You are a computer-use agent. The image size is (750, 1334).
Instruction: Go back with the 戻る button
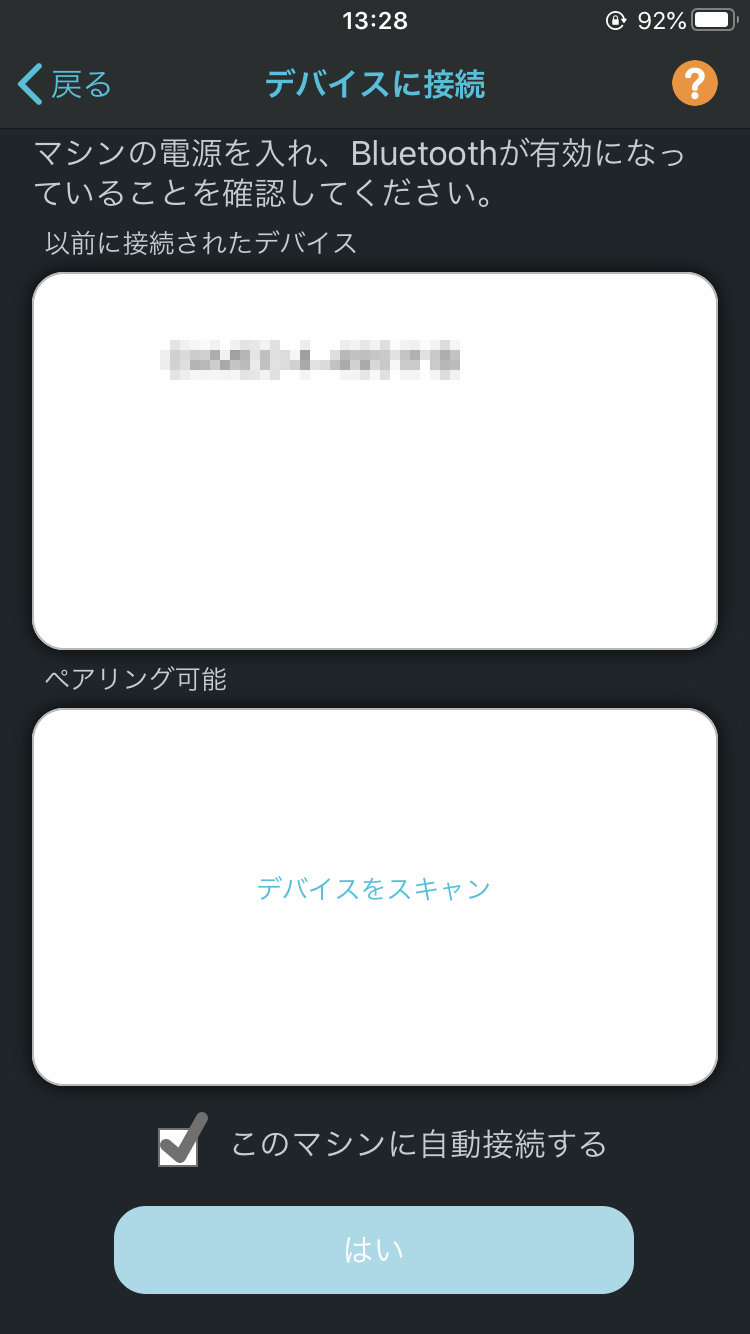tap(65, 84)
